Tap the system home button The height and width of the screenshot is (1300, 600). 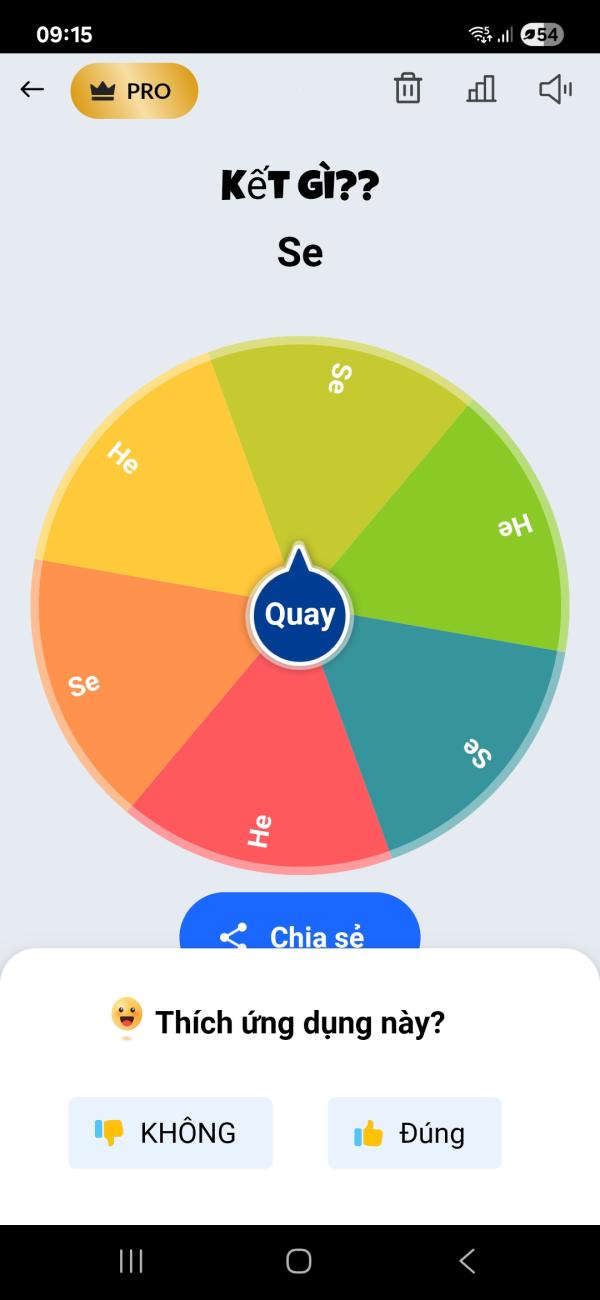click(x=299, y=1261)
